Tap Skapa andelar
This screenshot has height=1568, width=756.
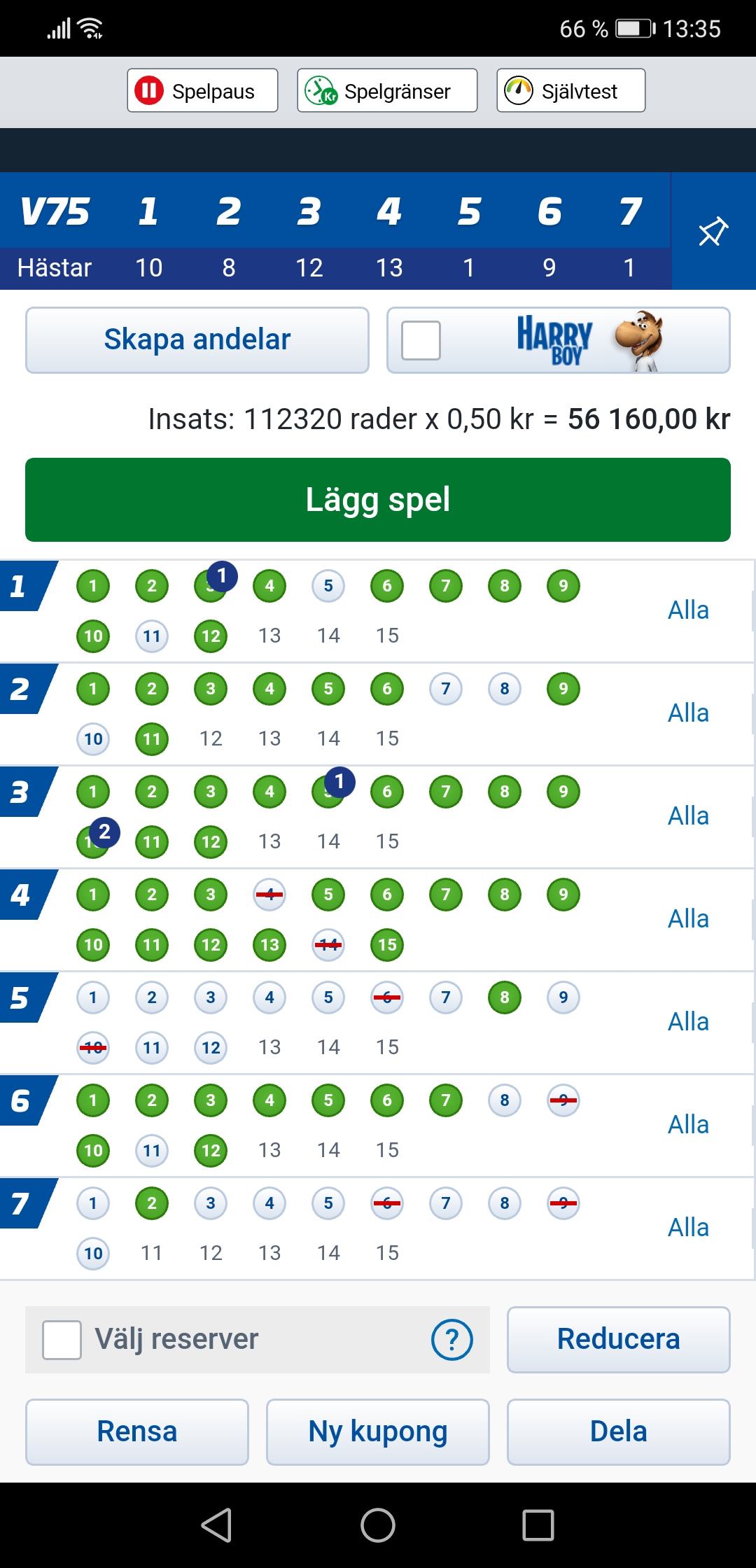197,340
